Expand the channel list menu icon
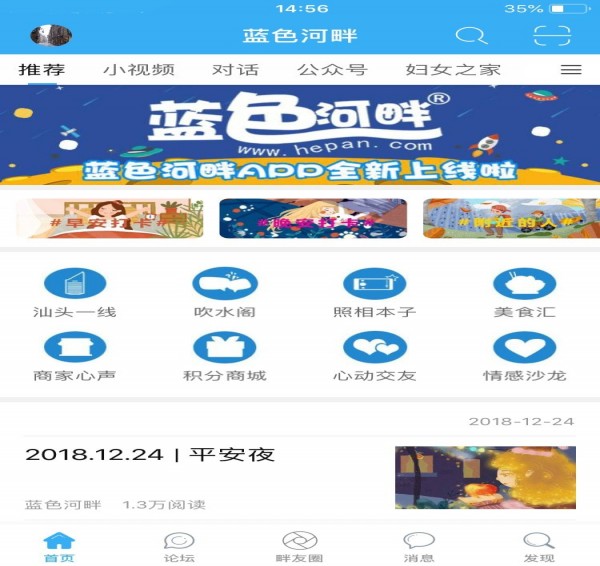Viewport: 600px width, 566px height. 571,70
